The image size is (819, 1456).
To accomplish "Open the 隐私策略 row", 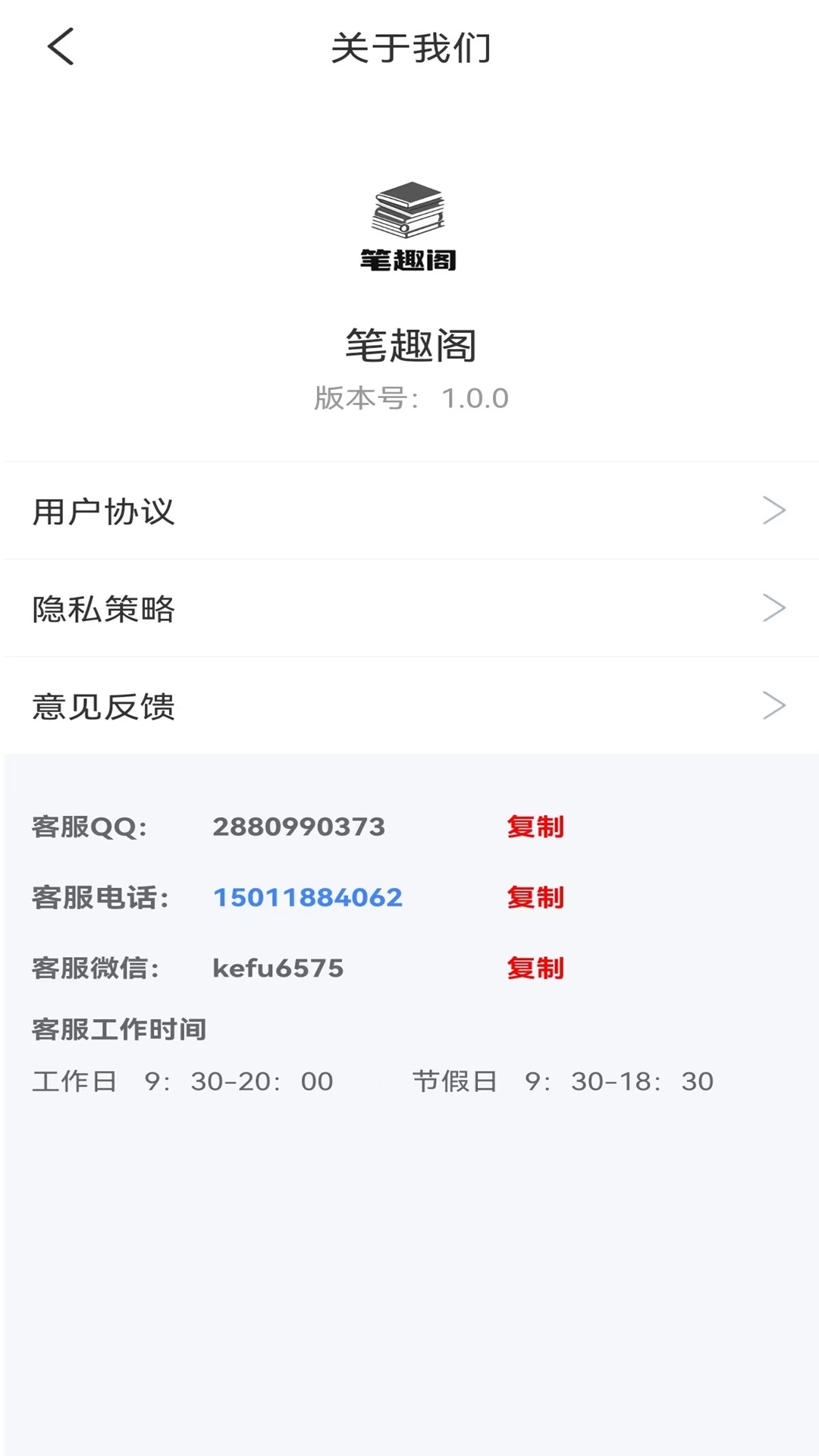I will coord(409,608).
